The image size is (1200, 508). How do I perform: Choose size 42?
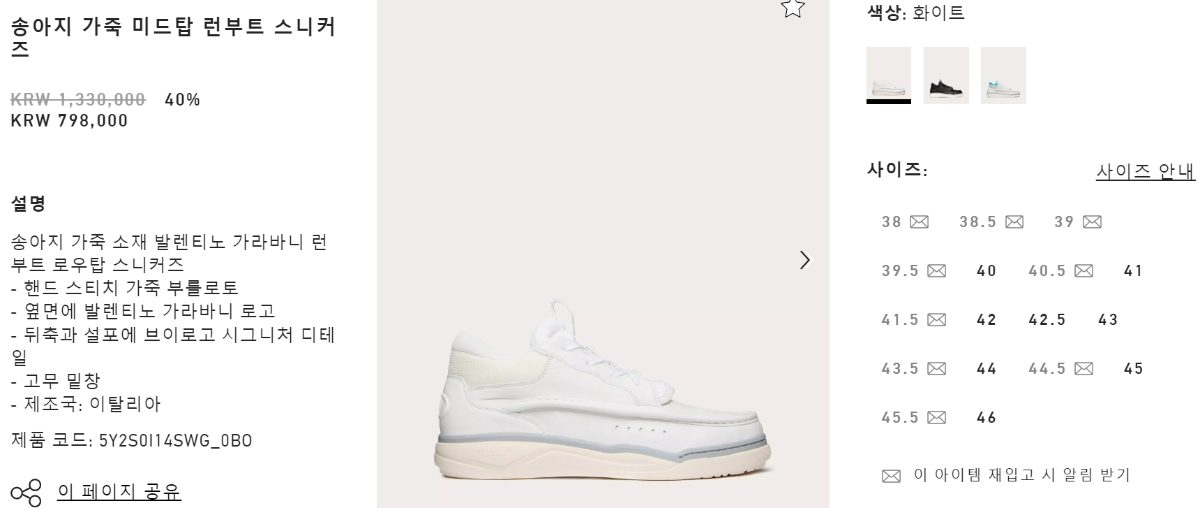coord(986,320)
